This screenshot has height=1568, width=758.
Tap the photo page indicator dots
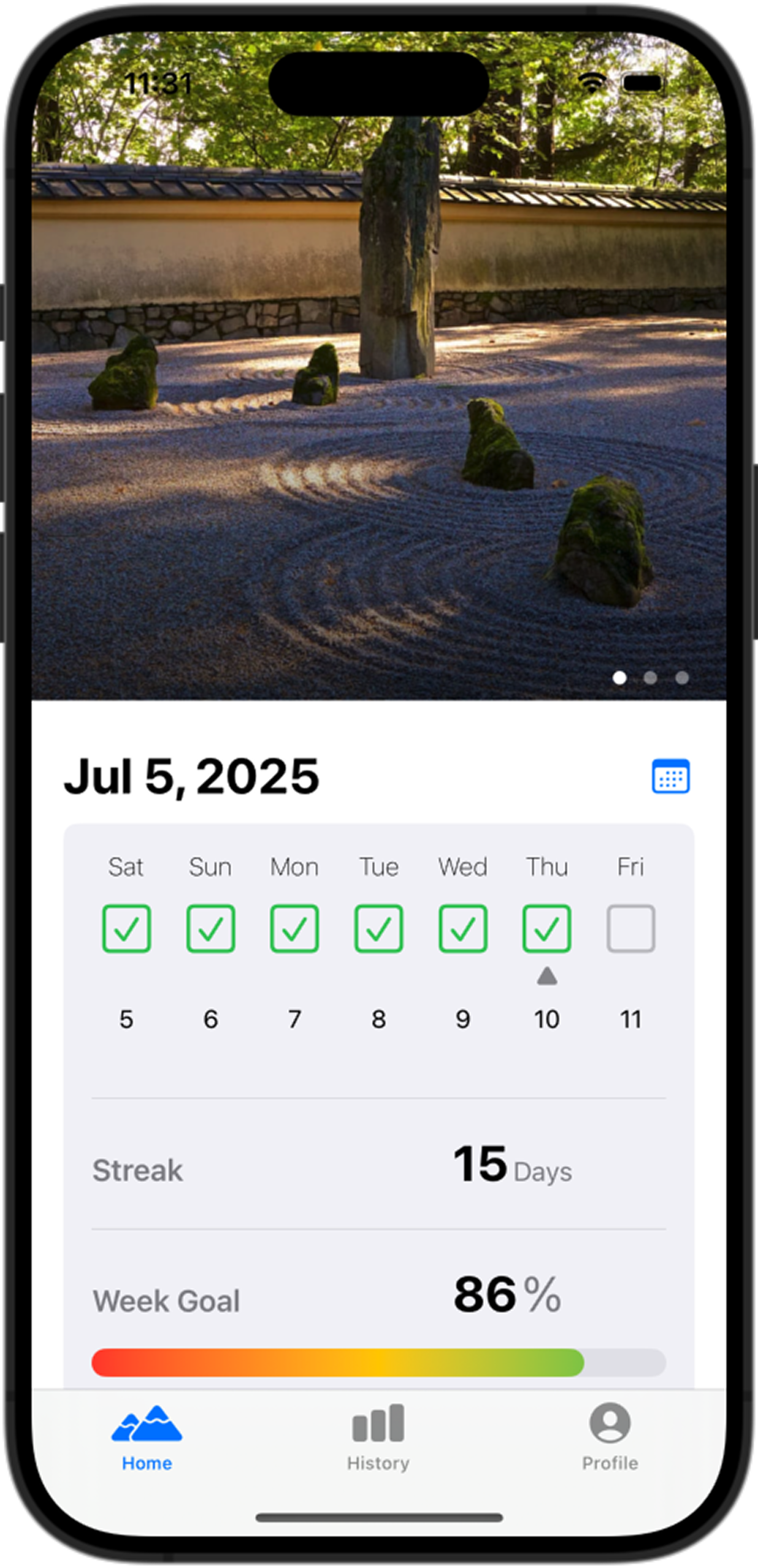(x=651, y=678)
